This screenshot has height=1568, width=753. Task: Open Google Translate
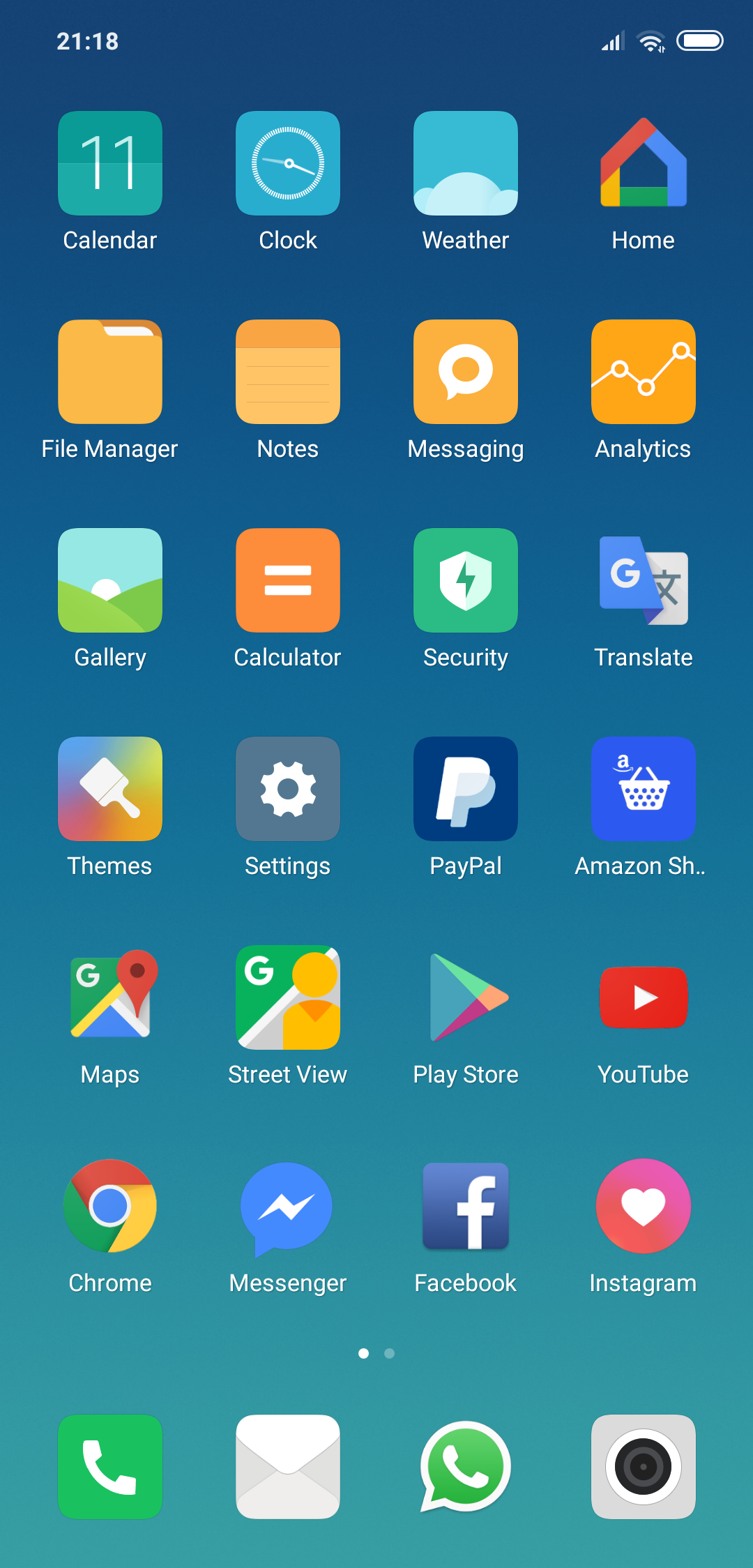click(644, 580)
